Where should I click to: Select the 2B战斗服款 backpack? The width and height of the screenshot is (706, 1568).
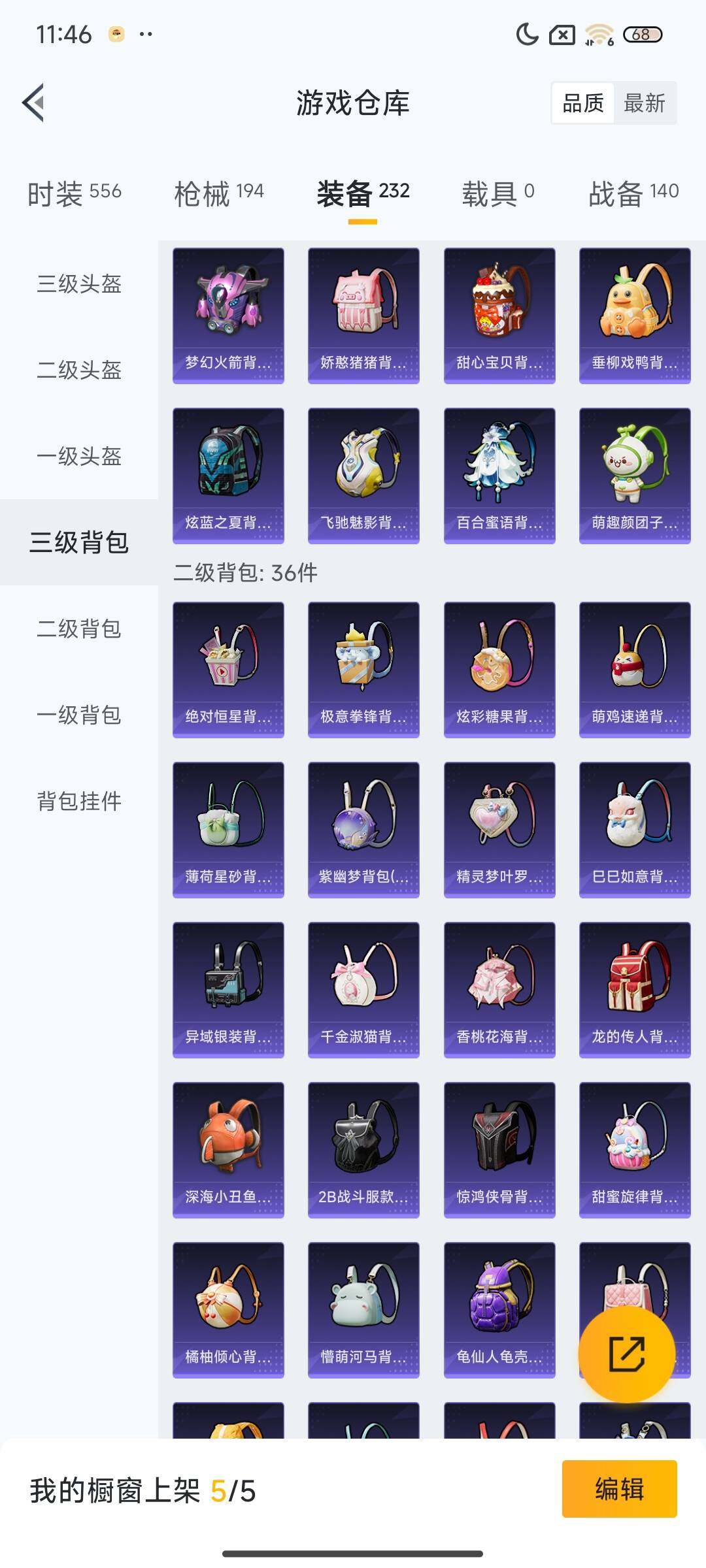click(363, 1150)
